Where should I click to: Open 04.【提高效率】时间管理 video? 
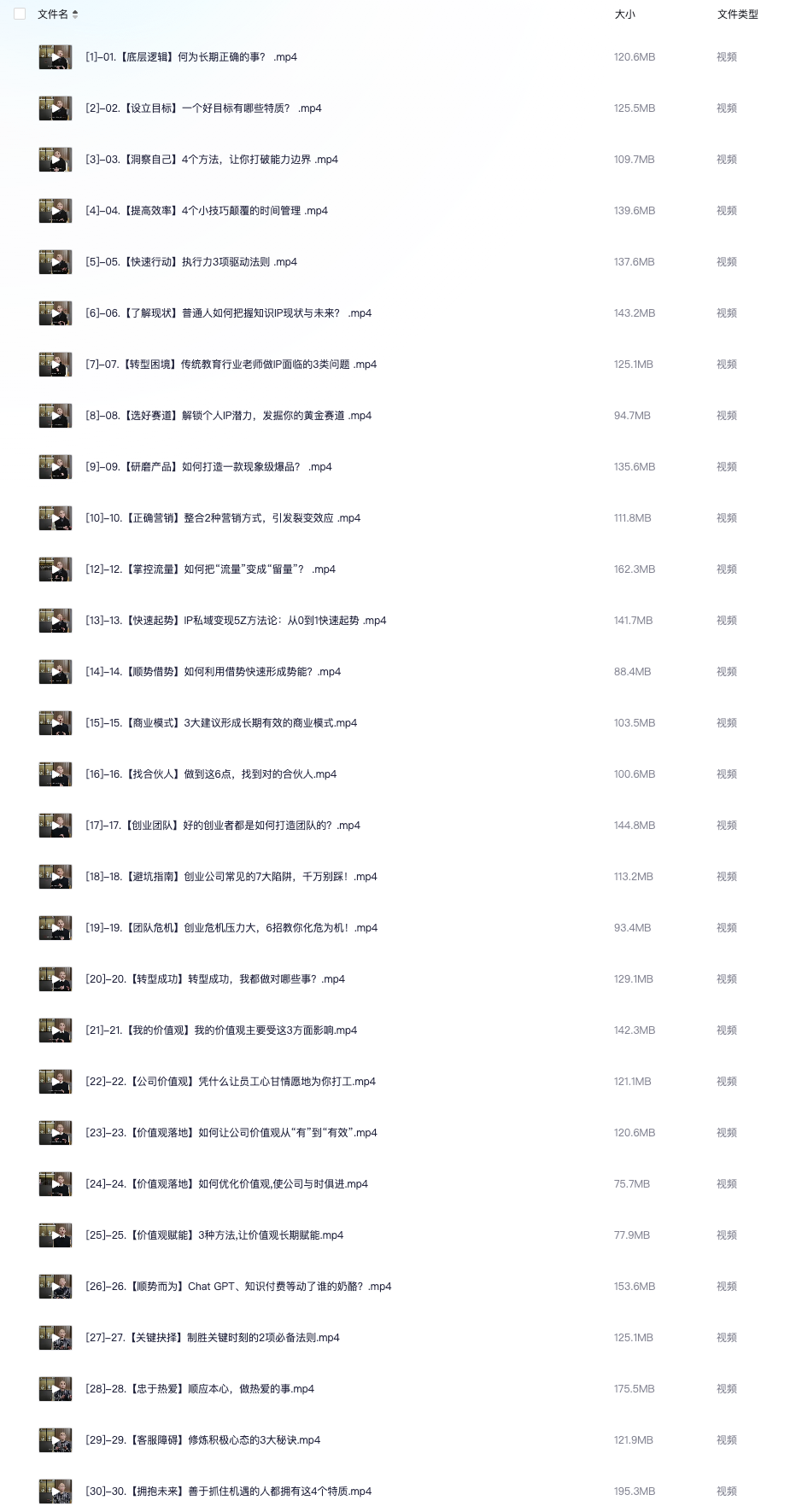pos(206,211)
